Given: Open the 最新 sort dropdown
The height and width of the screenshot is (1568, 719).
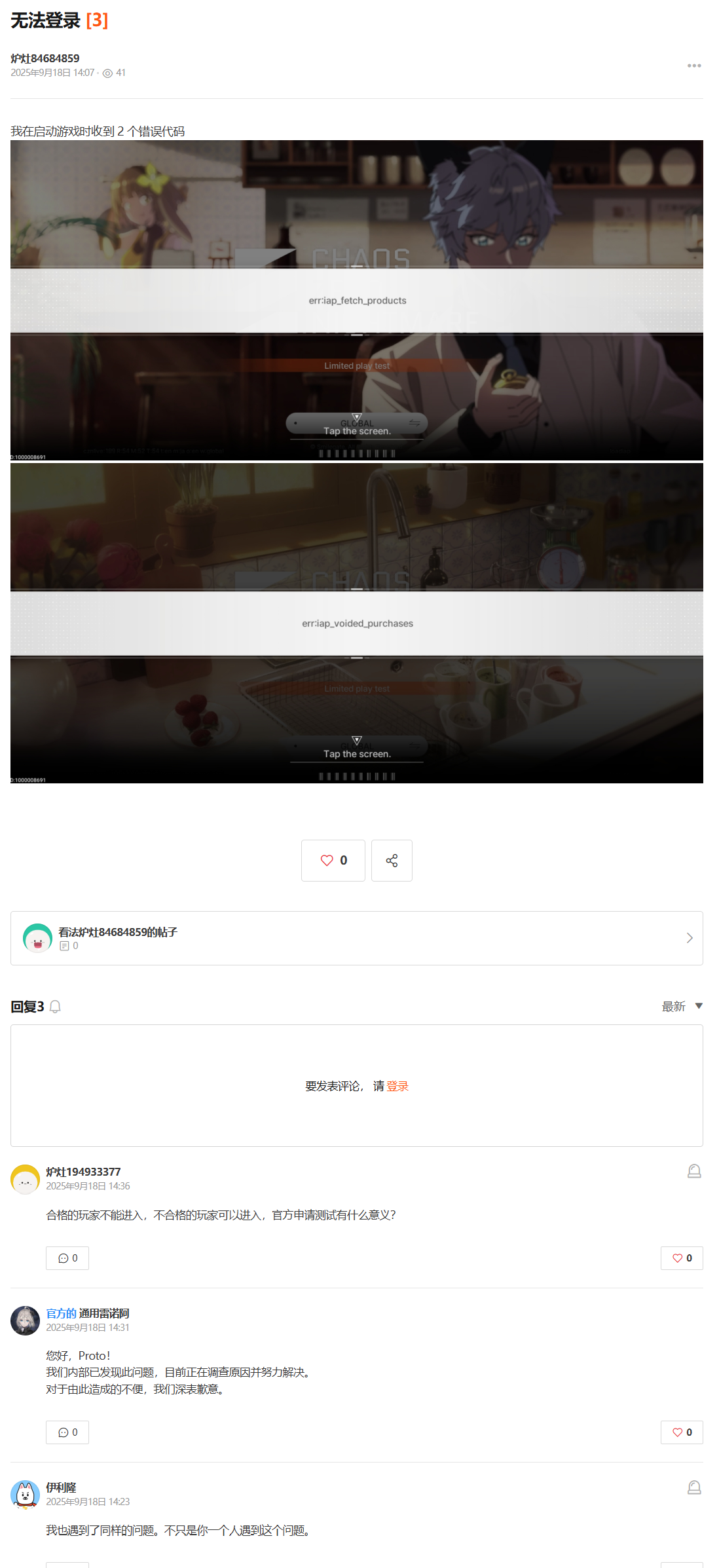Looking at the screenshot, I should tap(682, 1006).
